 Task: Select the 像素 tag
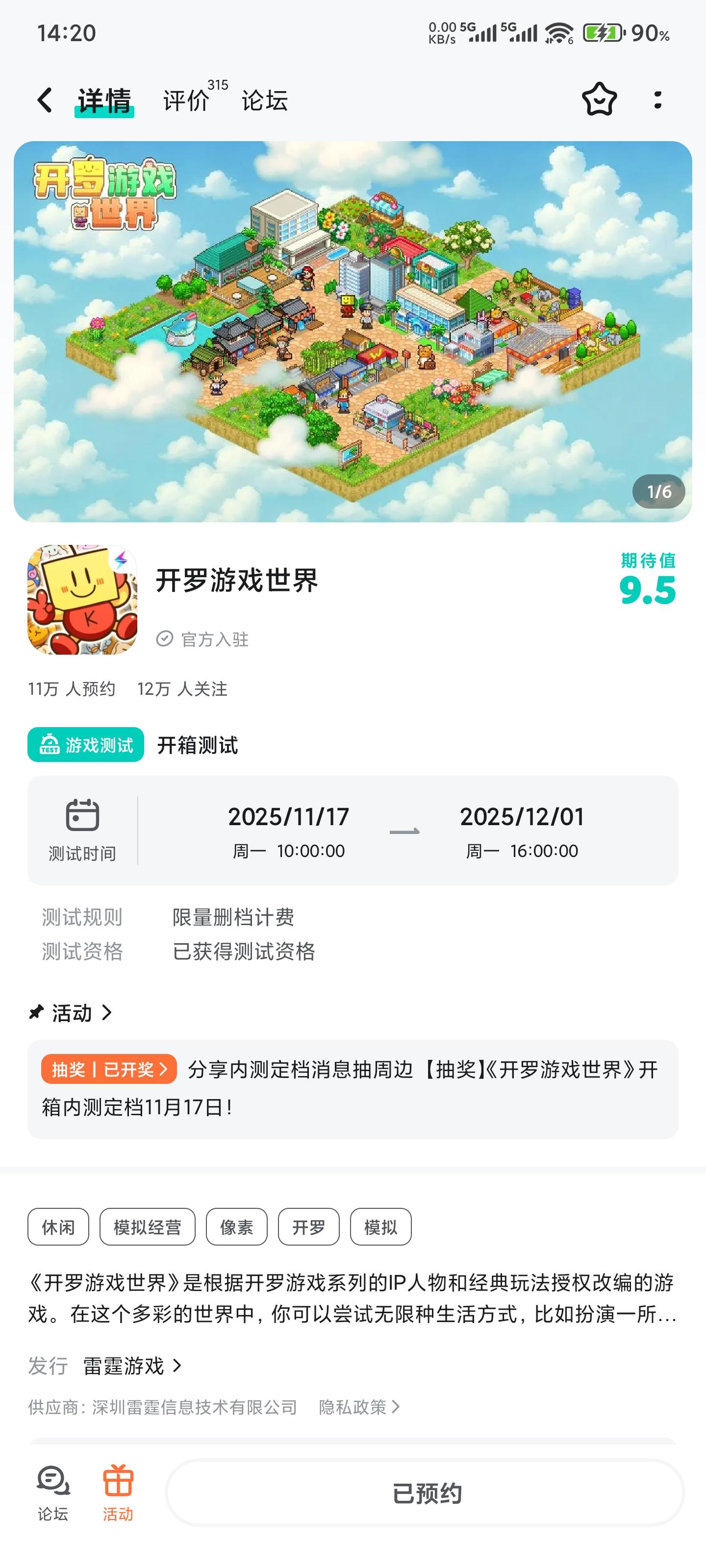point(237,1227)
